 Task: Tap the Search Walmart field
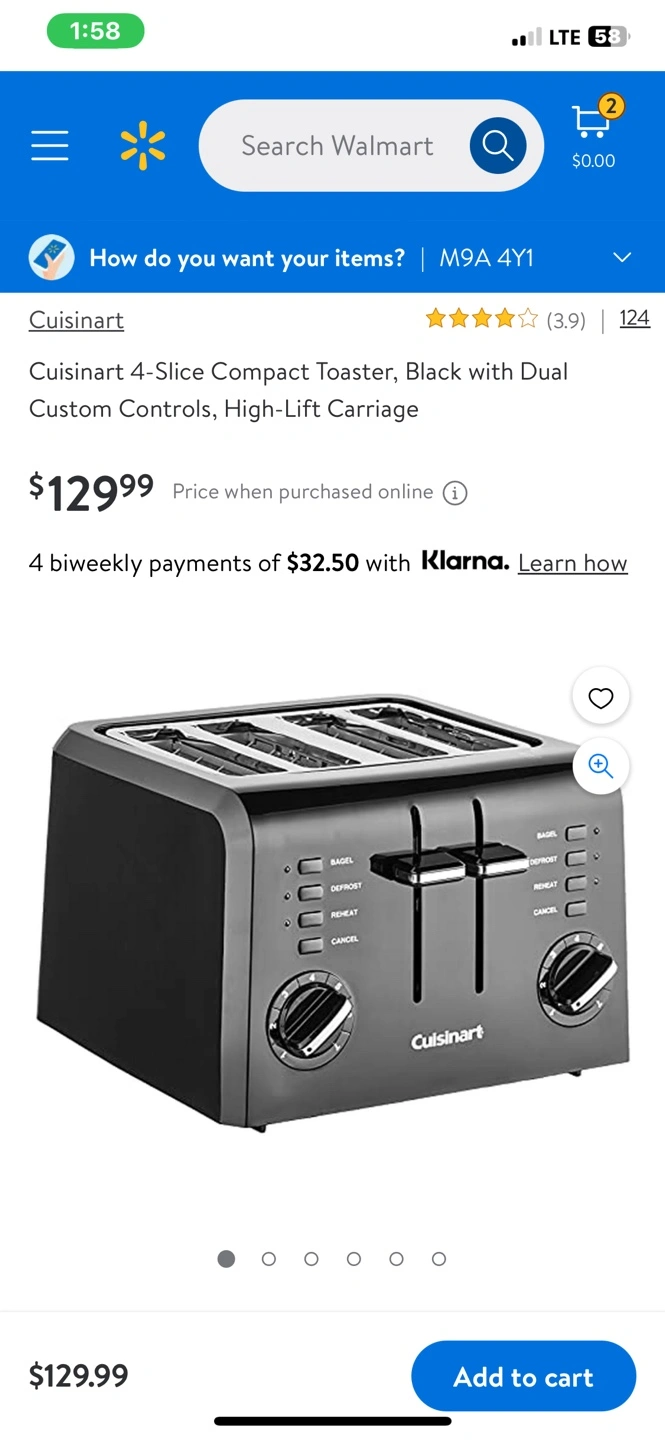(x=336, y=146)
